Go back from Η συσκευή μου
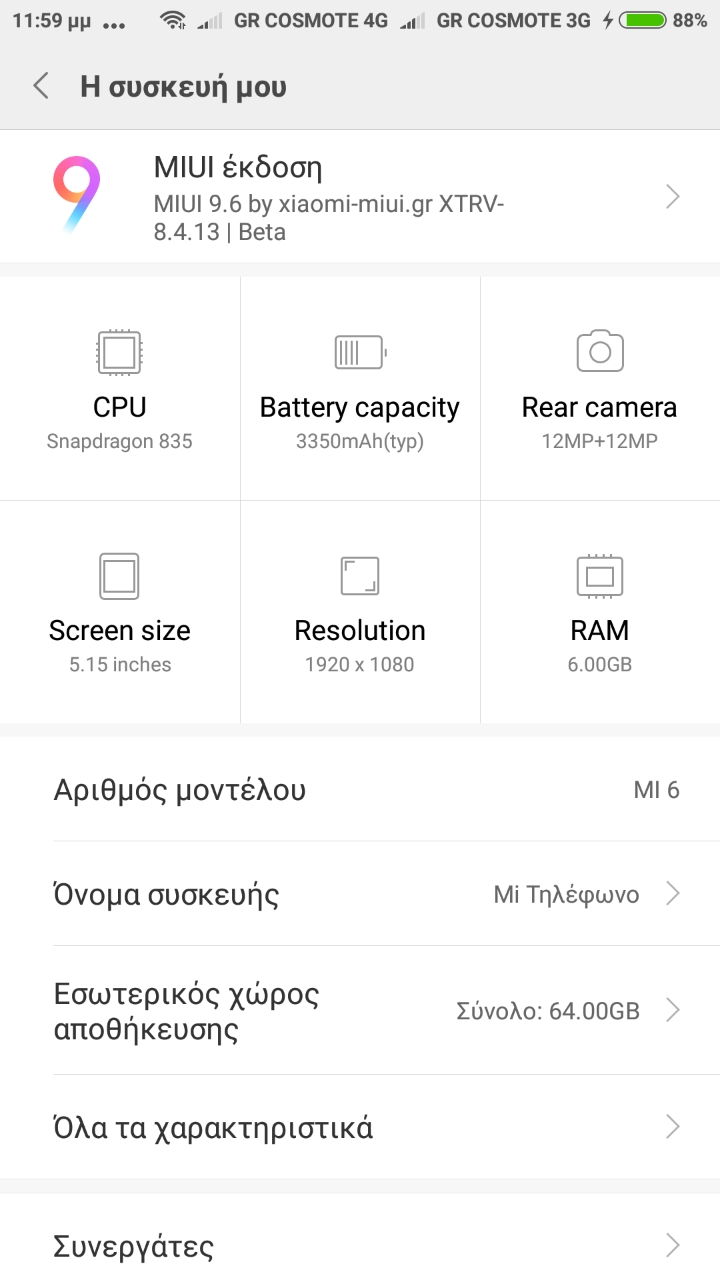The width and height of the screenshot is (720, 1280). (x=41, y=87)
